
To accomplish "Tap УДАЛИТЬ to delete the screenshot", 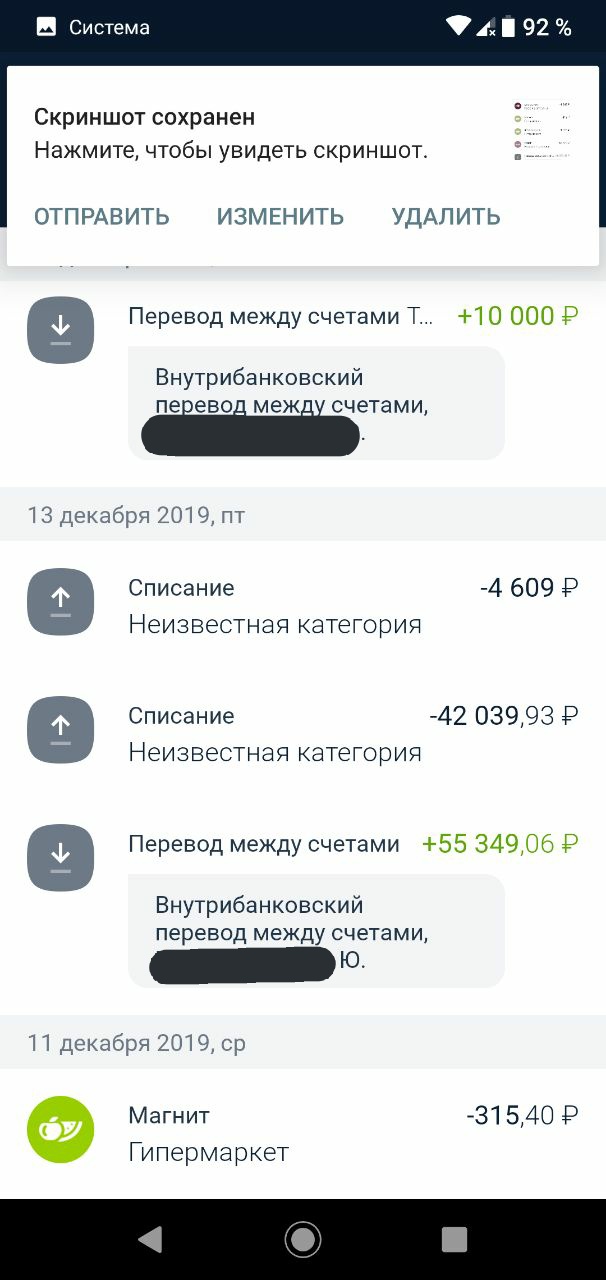I will tap(446, 216).
